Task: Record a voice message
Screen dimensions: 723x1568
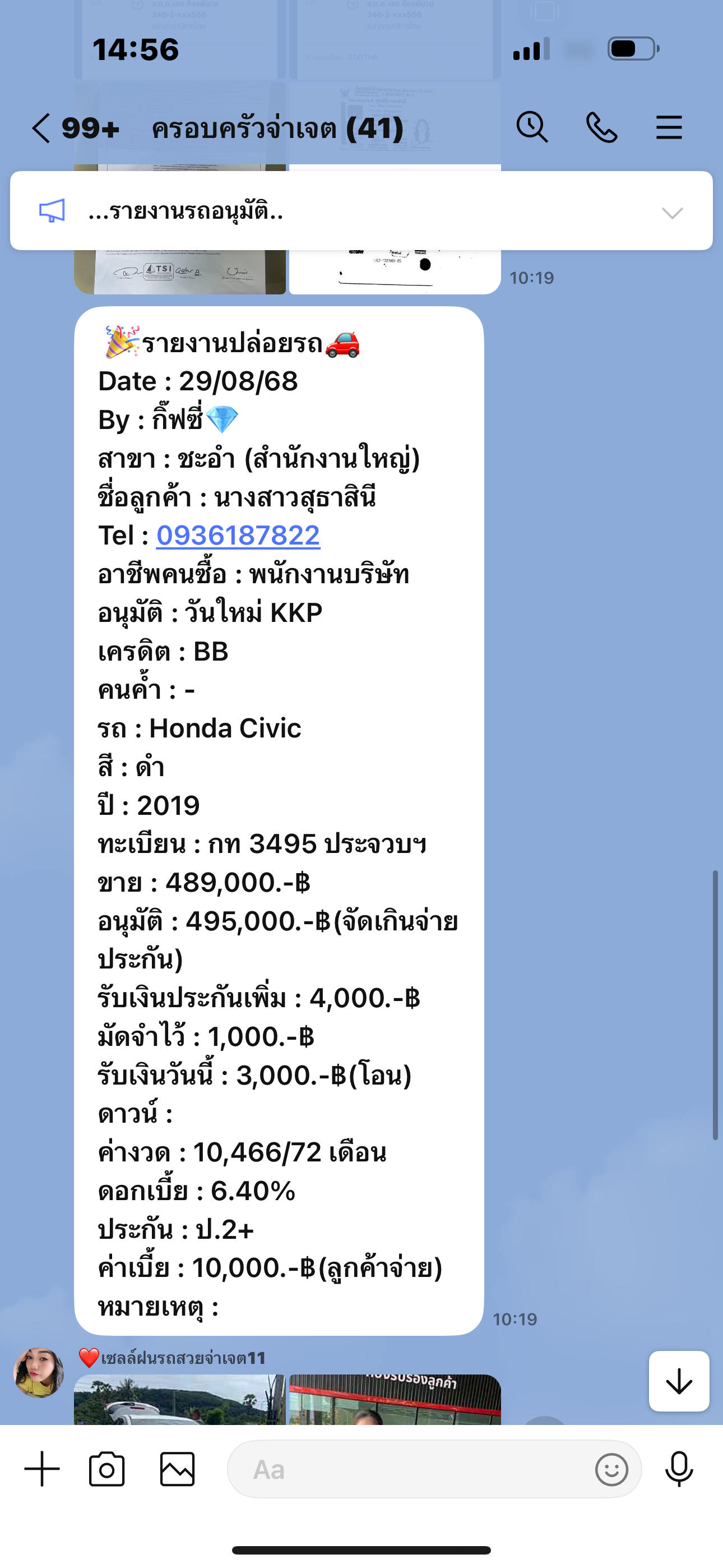Action: click(679, 1469)
